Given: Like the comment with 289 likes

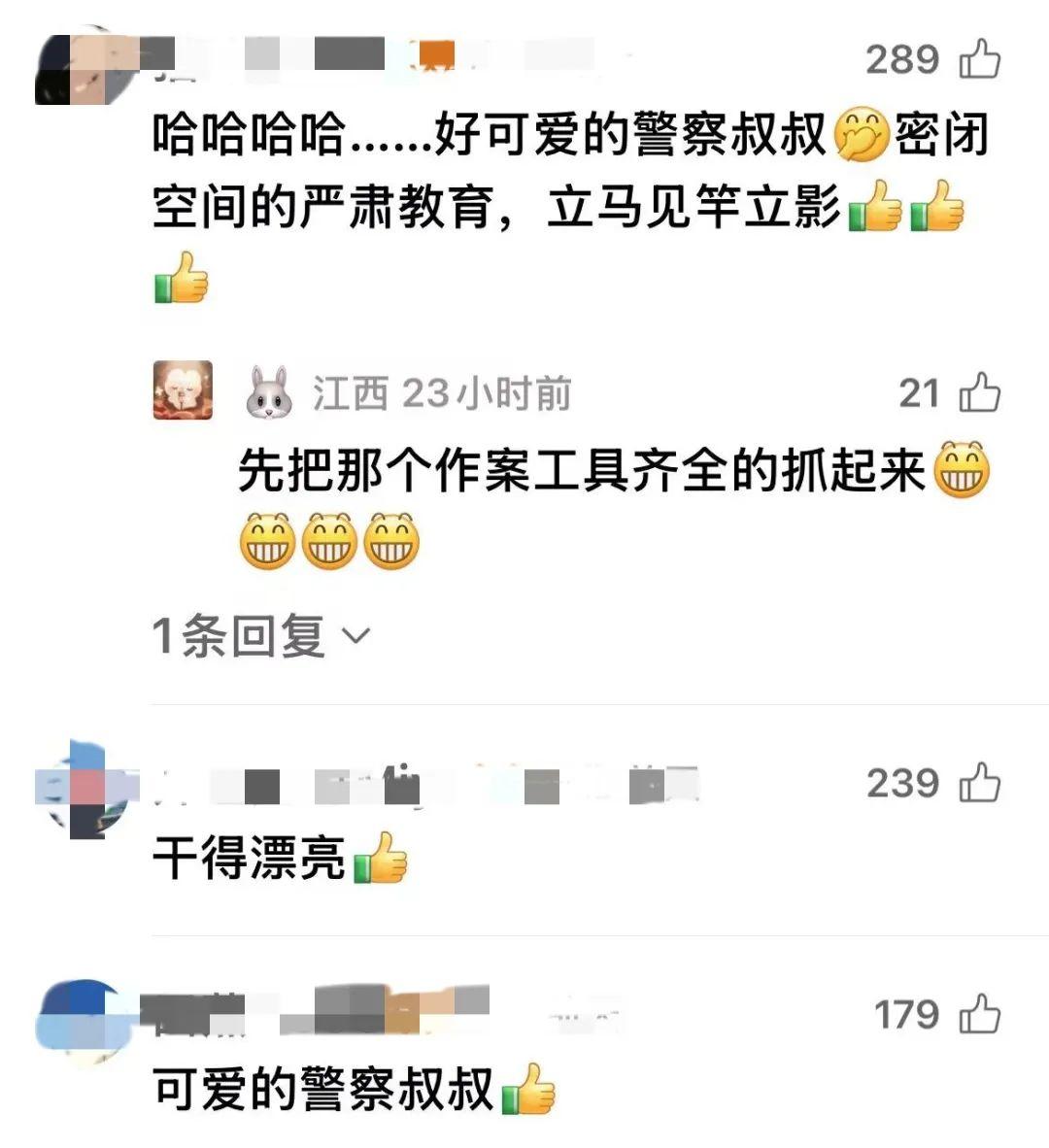Looking at the screenshot, I should tap(979, 60).
